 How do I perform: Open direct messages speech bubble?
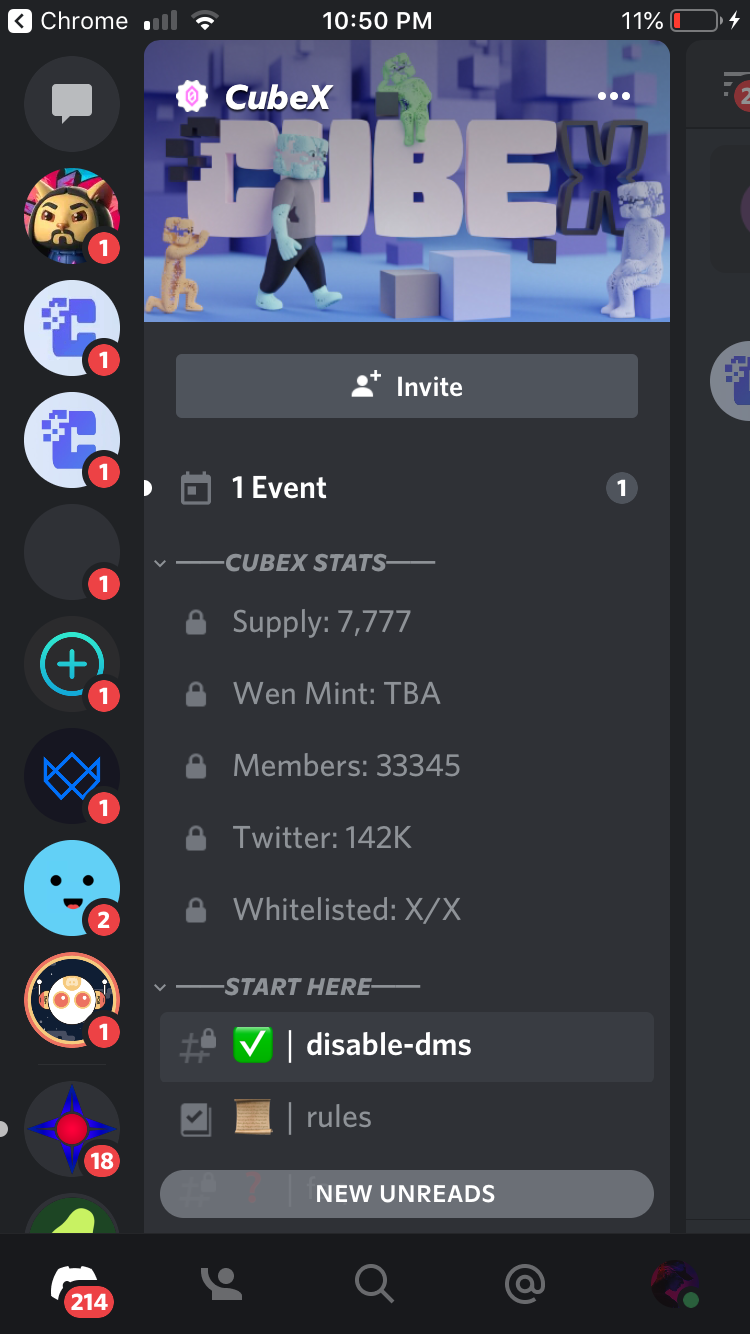click(72, 103)
